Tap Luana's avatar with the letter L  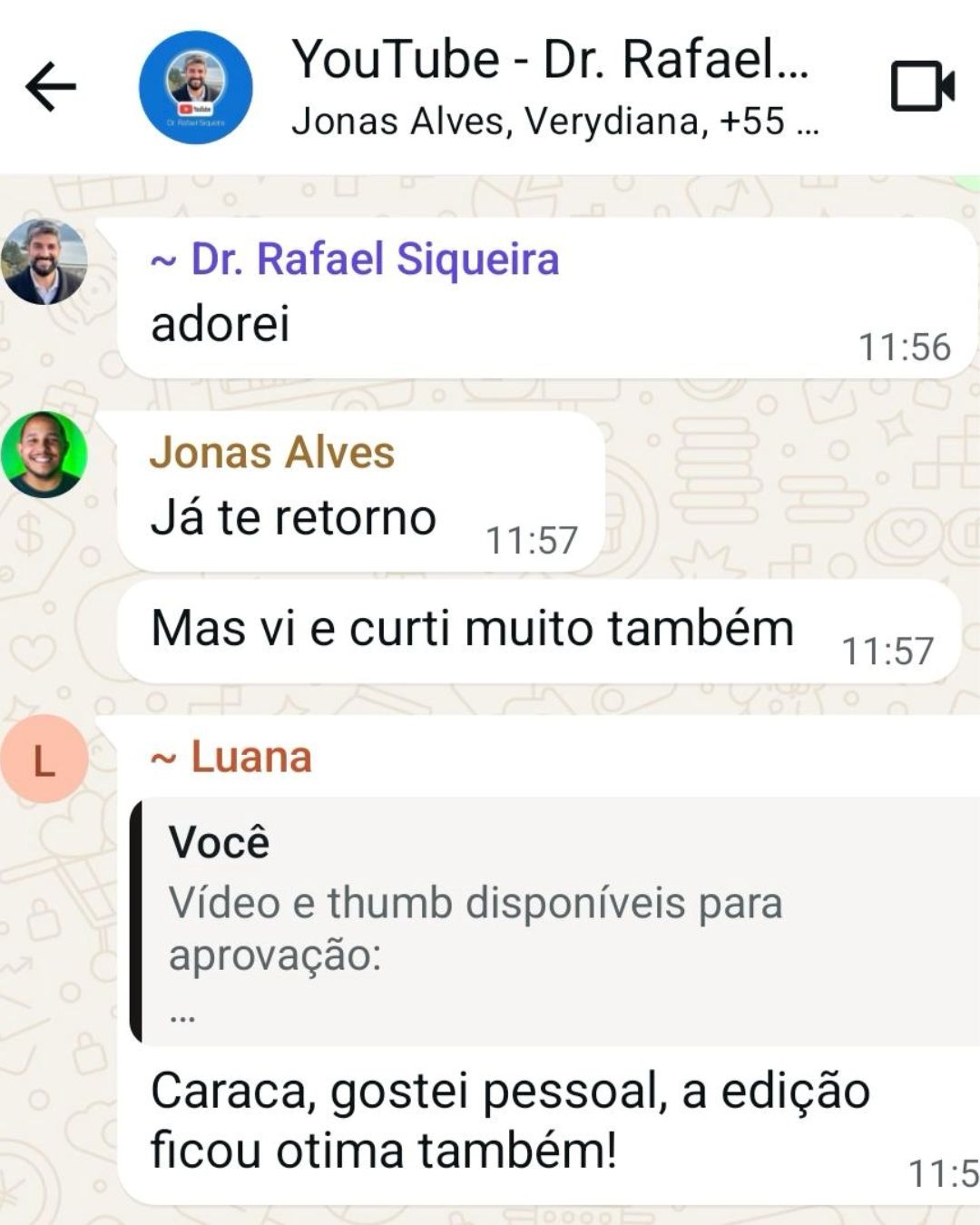click(x=44, y=759)
